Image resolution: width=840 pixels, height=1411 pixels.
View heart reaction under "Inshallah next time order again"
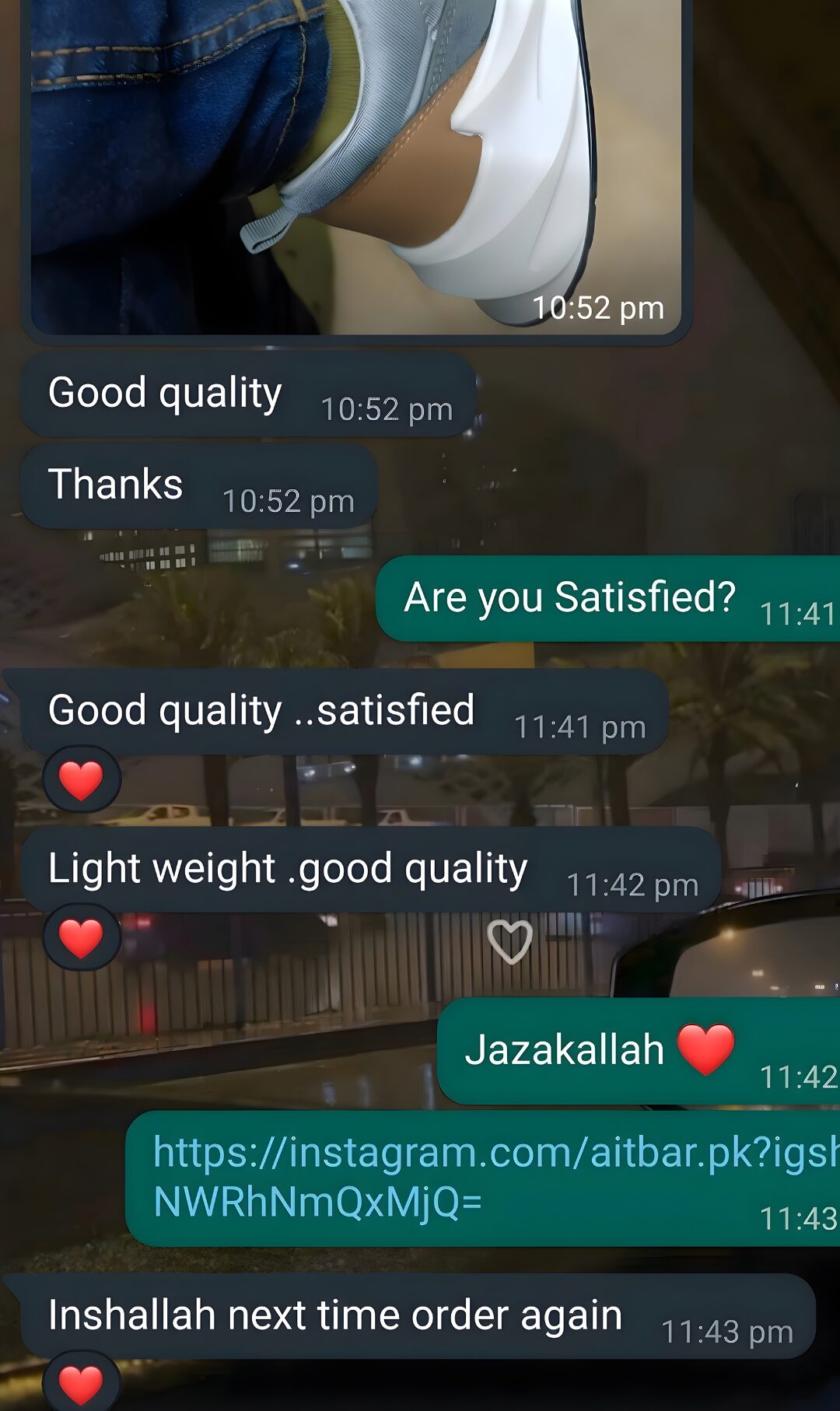(81, 1385)
